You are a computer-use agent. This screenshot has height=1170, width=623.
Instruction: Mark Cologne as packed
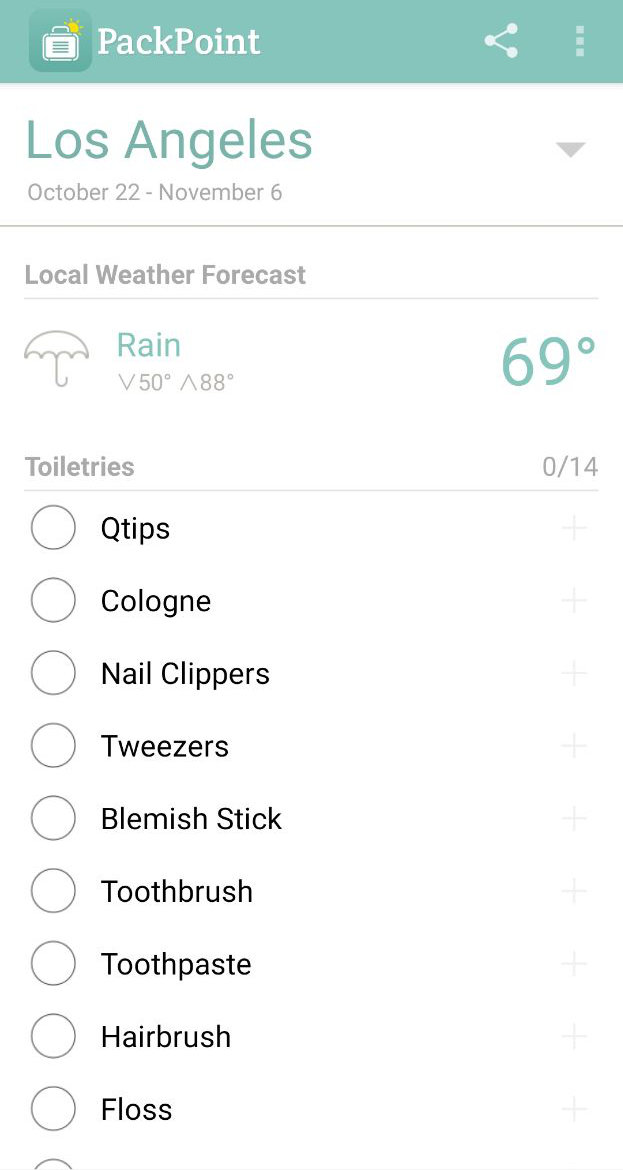point(53,601)
